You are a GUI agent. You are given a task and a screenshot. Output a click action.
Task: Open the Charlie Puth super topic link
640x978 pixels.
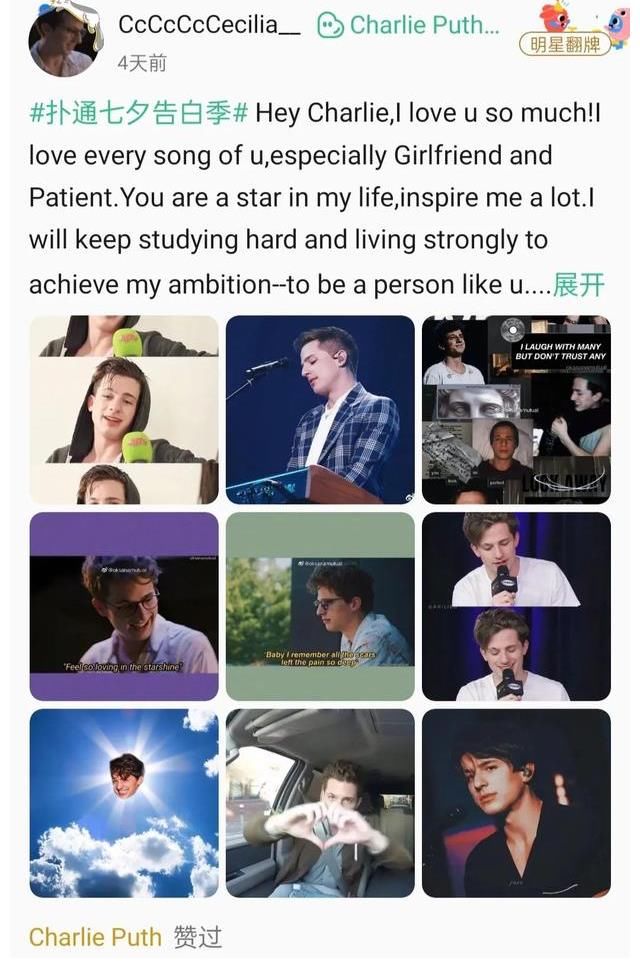[408, 26]
